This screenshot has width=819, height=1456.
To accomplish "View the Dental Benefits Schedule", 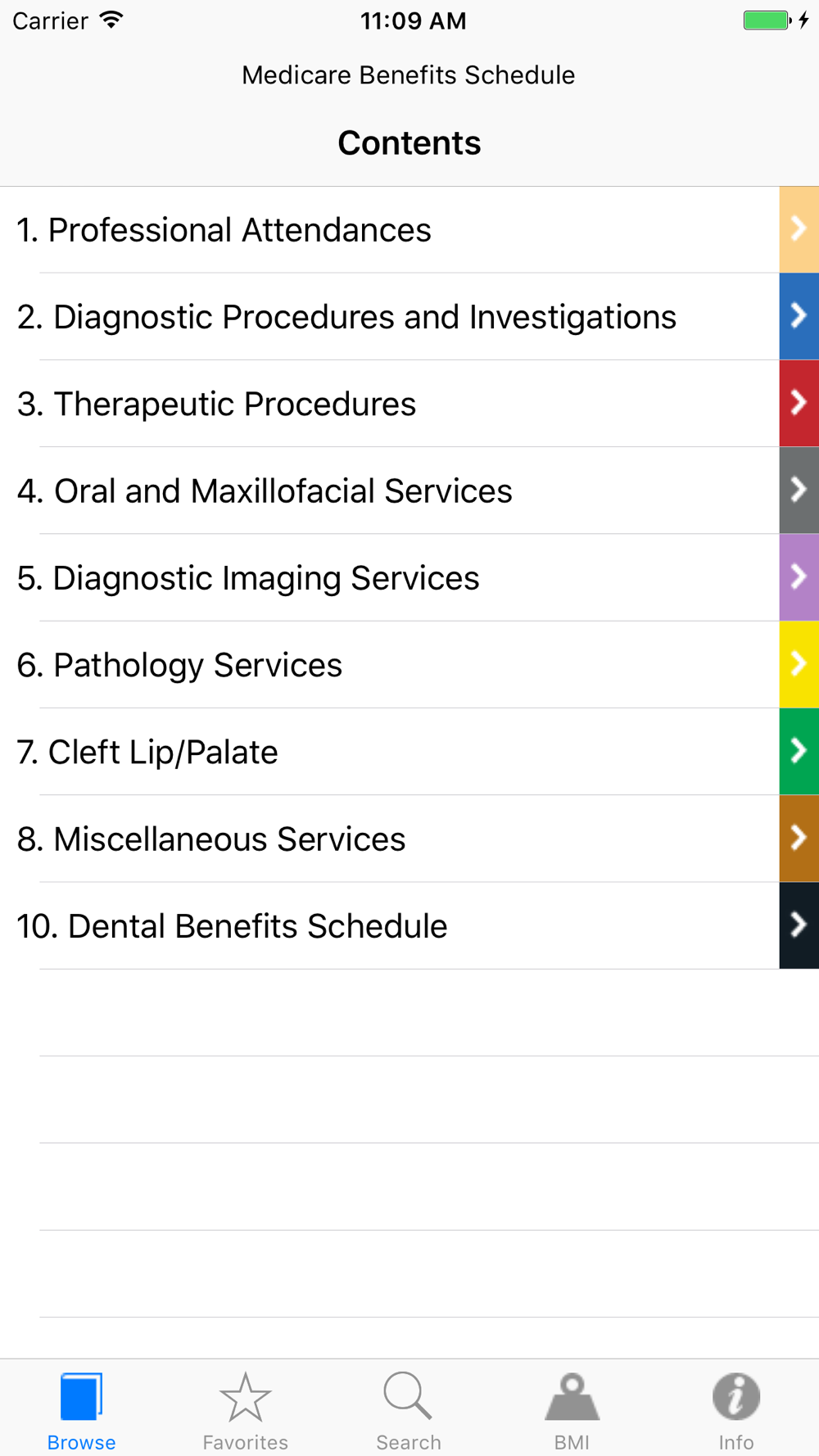I will pos(409,926).
